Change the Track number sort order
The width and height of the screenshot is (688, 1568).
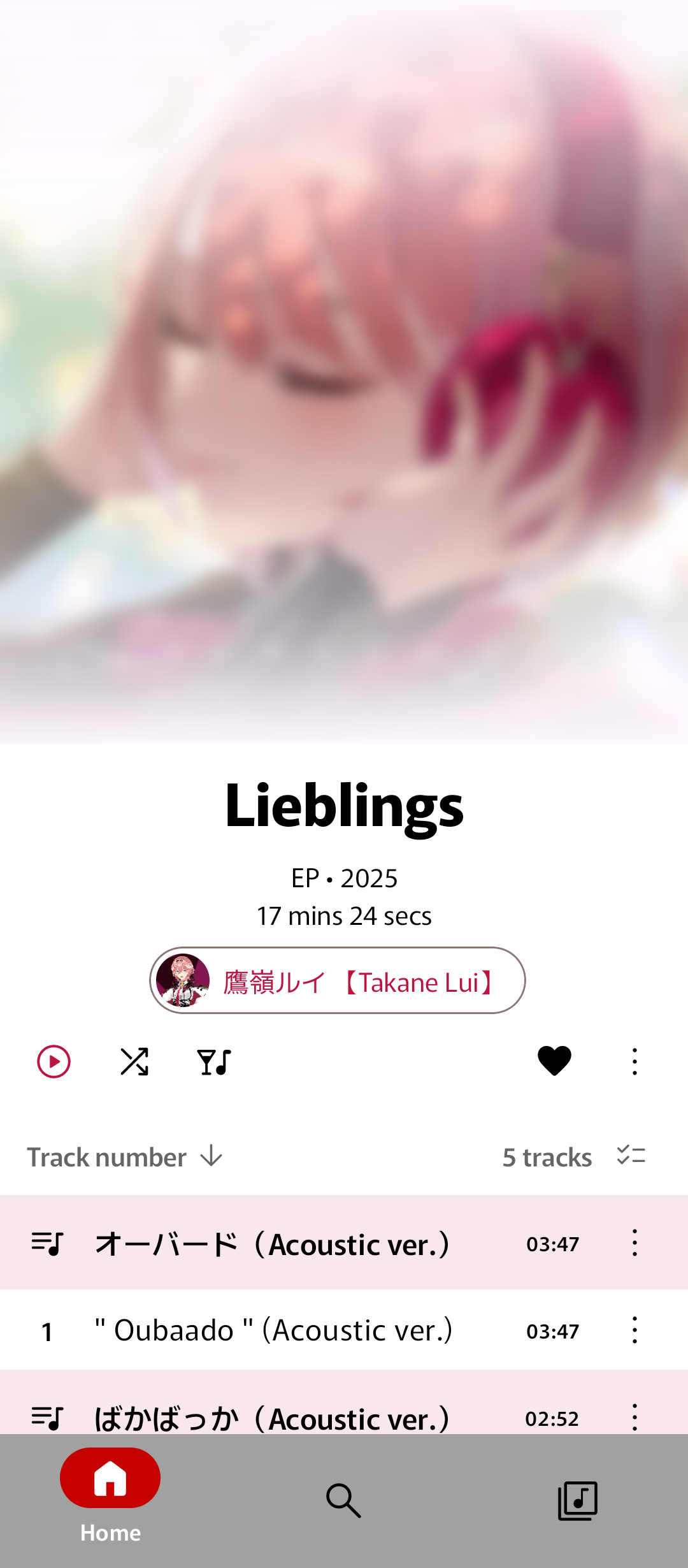125,1157
